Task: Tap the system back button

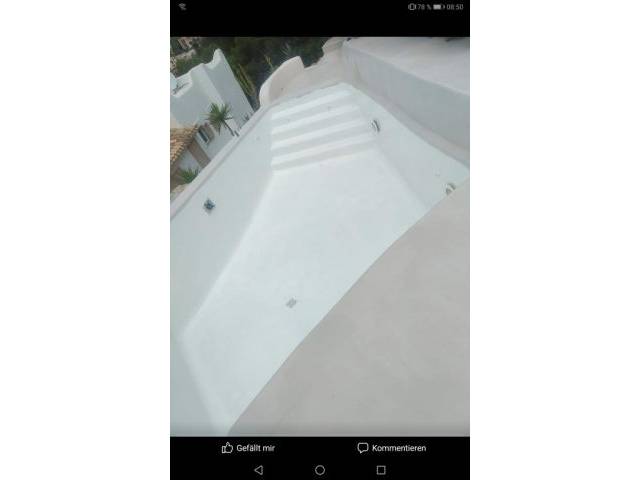Action: 258,469
